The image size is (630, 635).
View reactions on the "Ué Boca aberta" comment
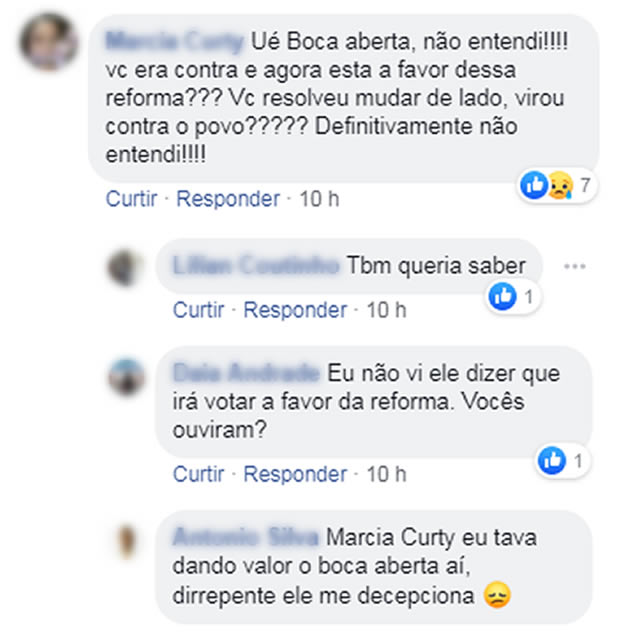click(x=557, y=185)
